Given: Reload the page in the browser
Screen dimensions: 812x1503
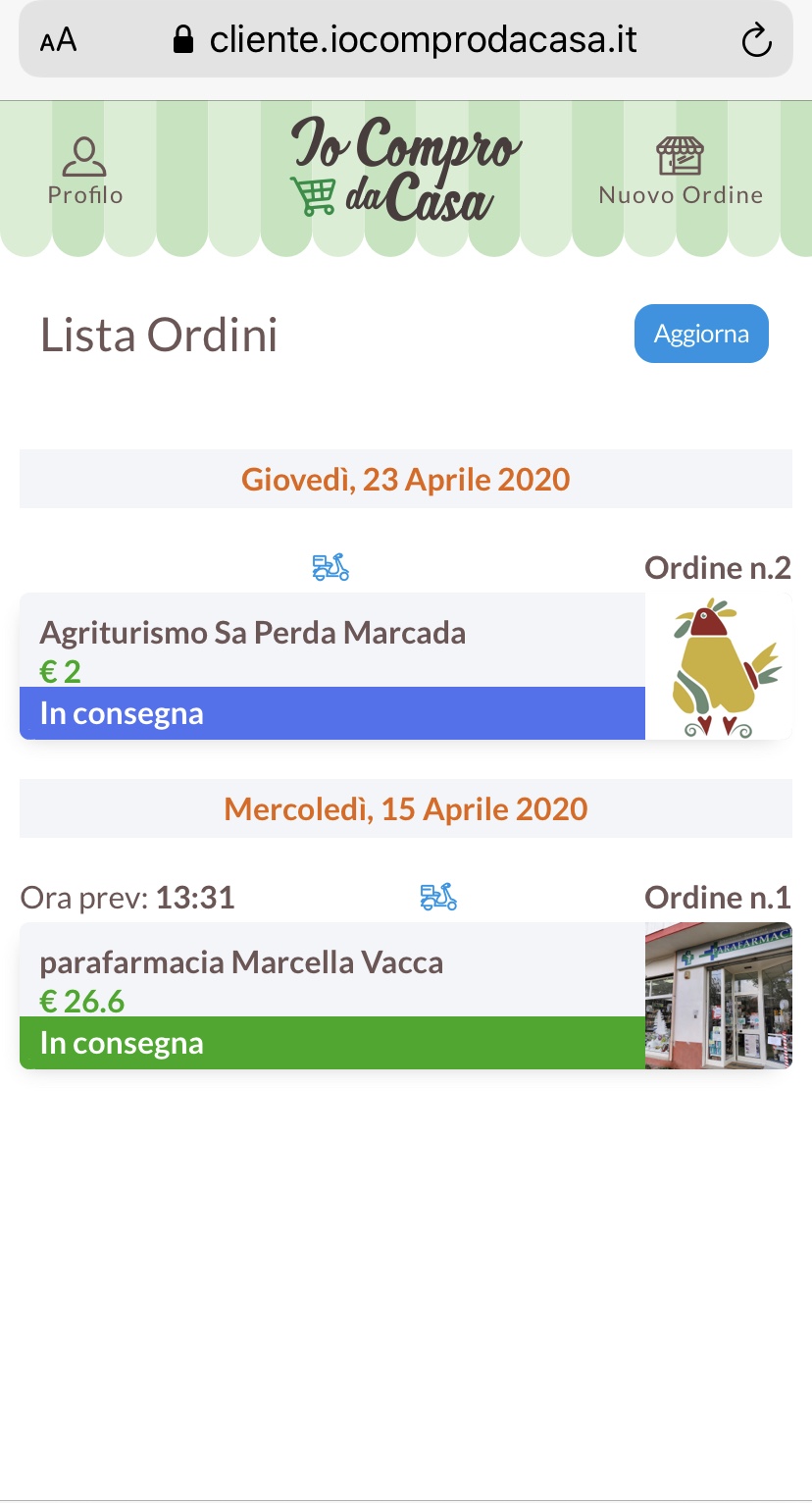Looking at the screenshot, I should click(756, 41).
